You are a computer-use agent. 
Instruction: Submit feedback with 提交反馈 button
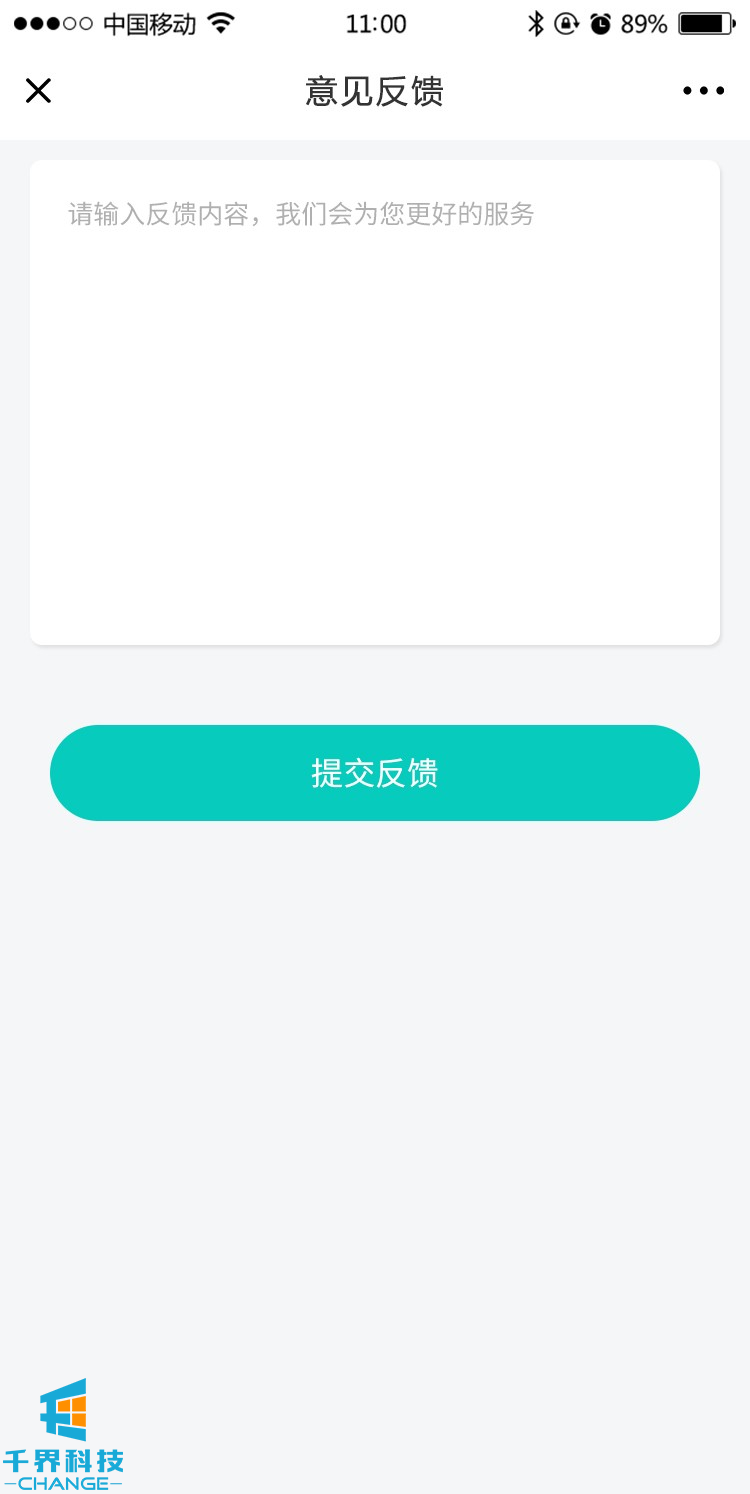click(x=375, y=773)
